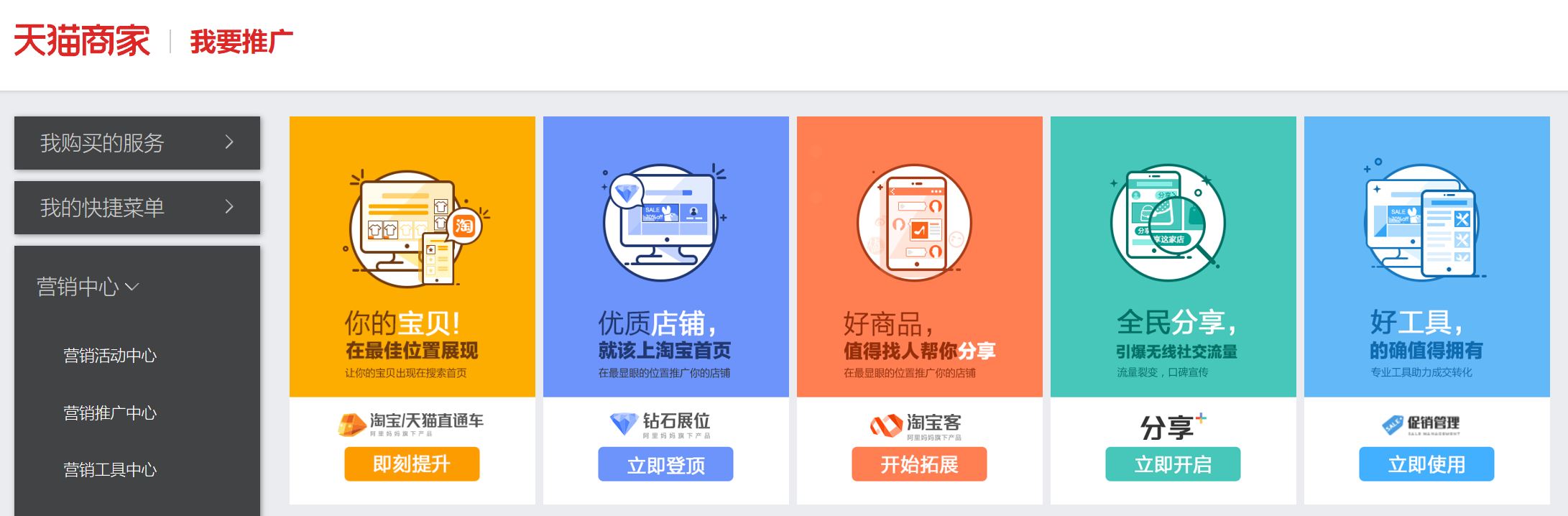Viewport: 1568px width, 516px height.
Task: Tap 开始拓展 button for 淘宝客
Action: pos(919,465)
